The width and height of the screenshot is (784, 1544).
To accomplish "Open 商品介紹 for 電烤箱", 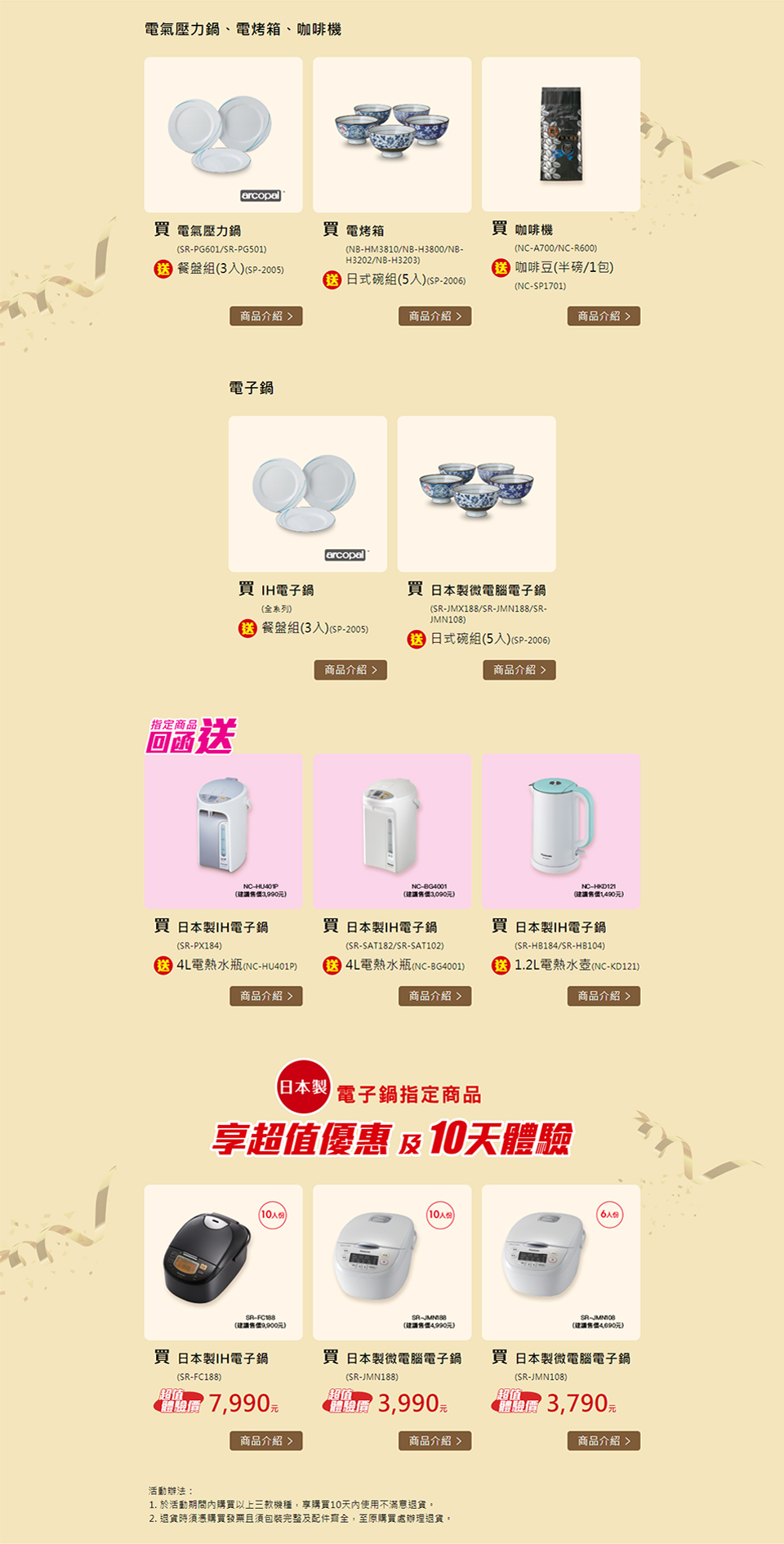I will (x=434, y=316).
